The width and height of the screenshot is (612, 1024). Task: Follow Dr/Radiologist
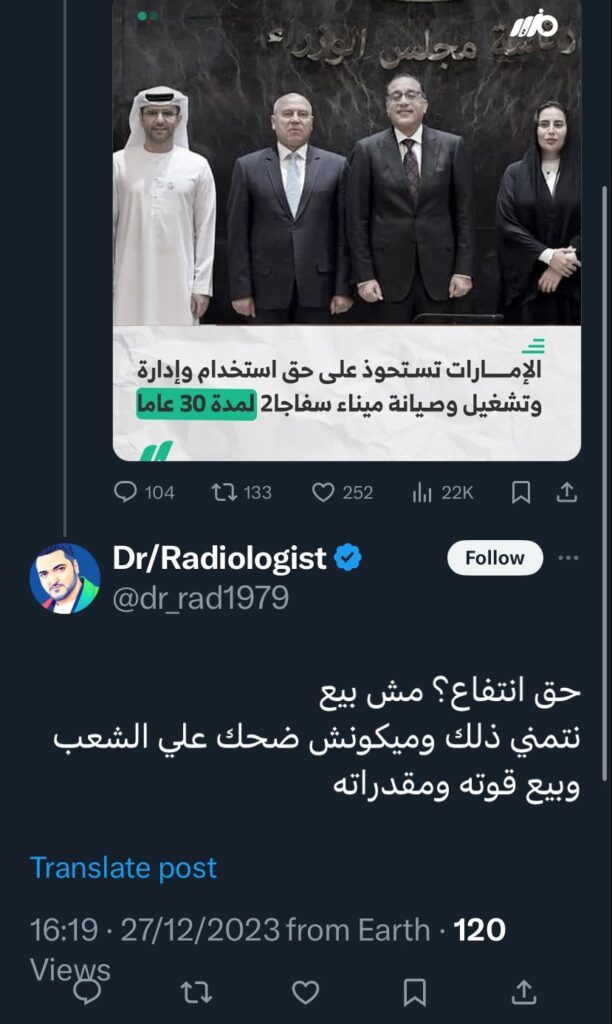tap(494, 558)
